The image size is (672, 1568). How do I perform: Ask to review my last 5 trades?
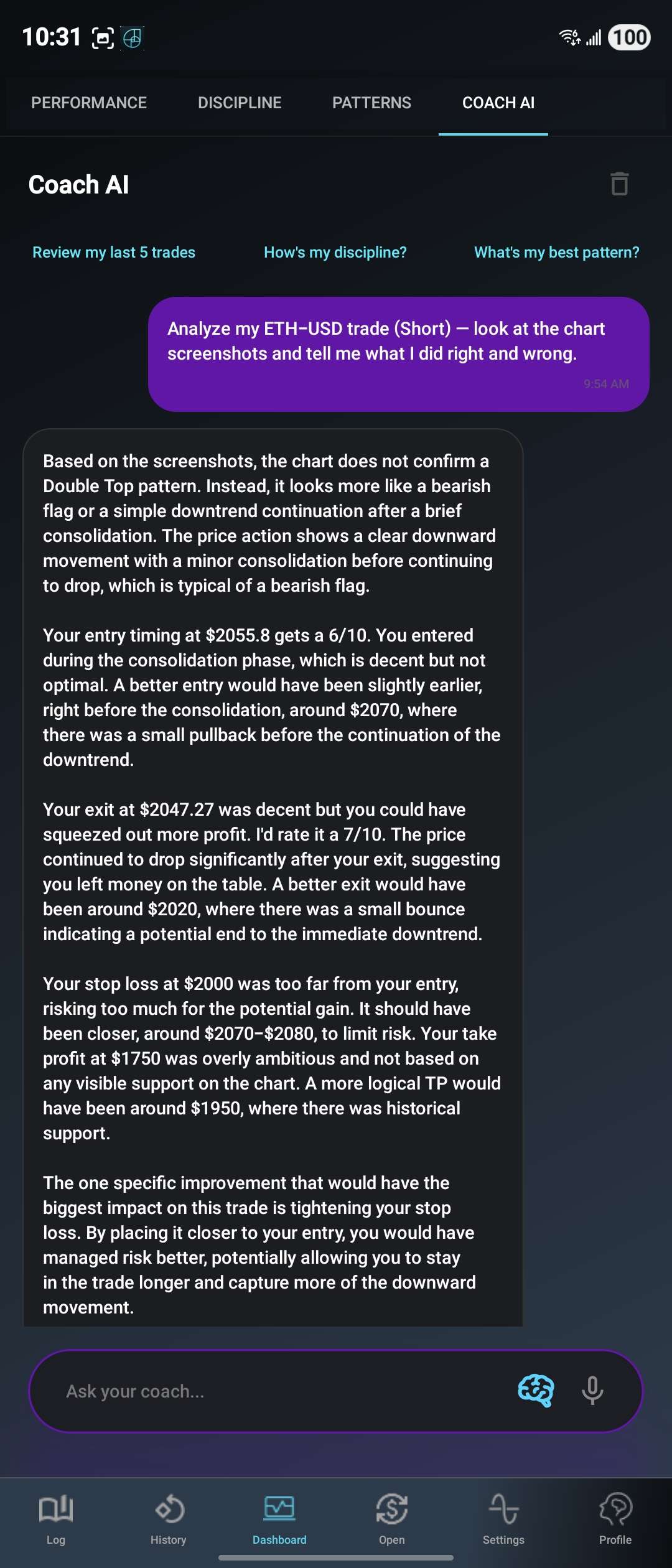click(x=114, y=252)
